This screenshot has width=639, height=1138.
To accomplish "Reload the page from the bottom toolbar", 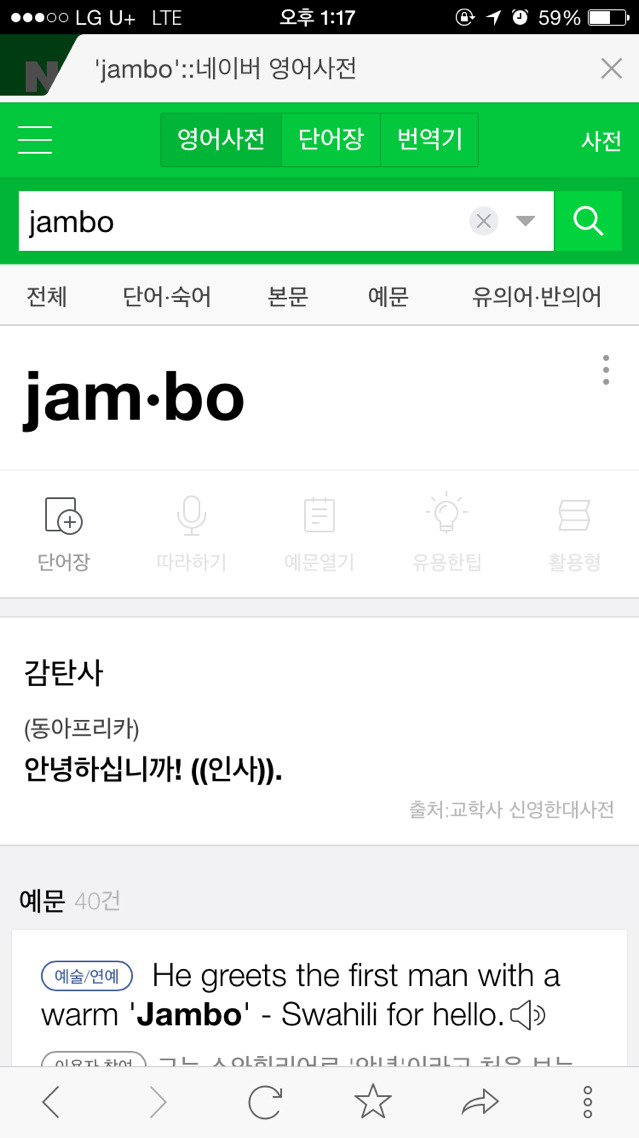I will 265,1102.
